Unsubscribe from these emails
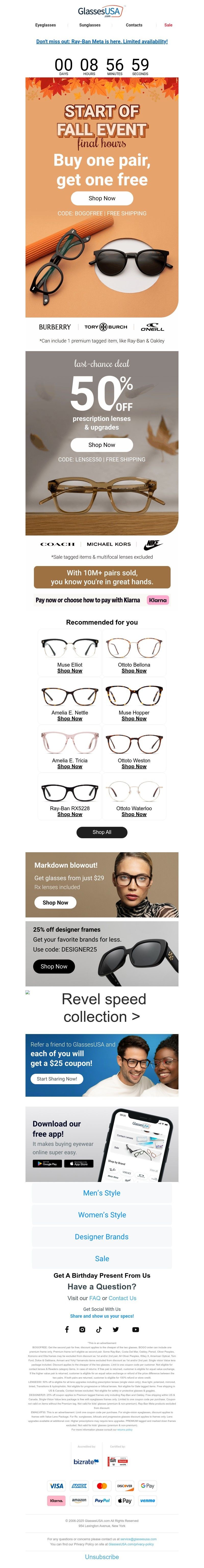This screenshot has width=204, height=1568. (x=102, y=1557)
